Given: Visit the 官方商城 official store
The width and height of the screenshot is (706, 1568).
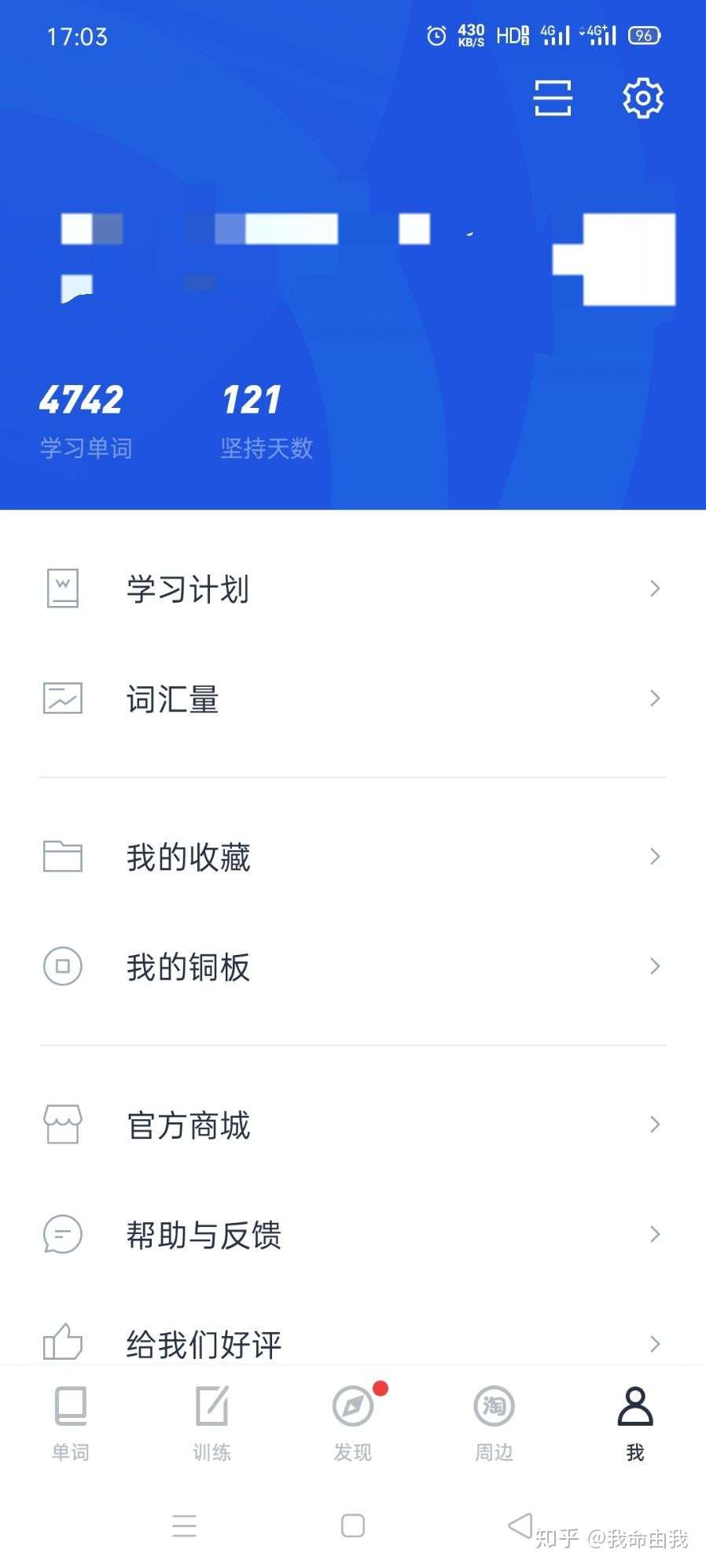Looking at the screenshot, I should [x=353, y=1125].
